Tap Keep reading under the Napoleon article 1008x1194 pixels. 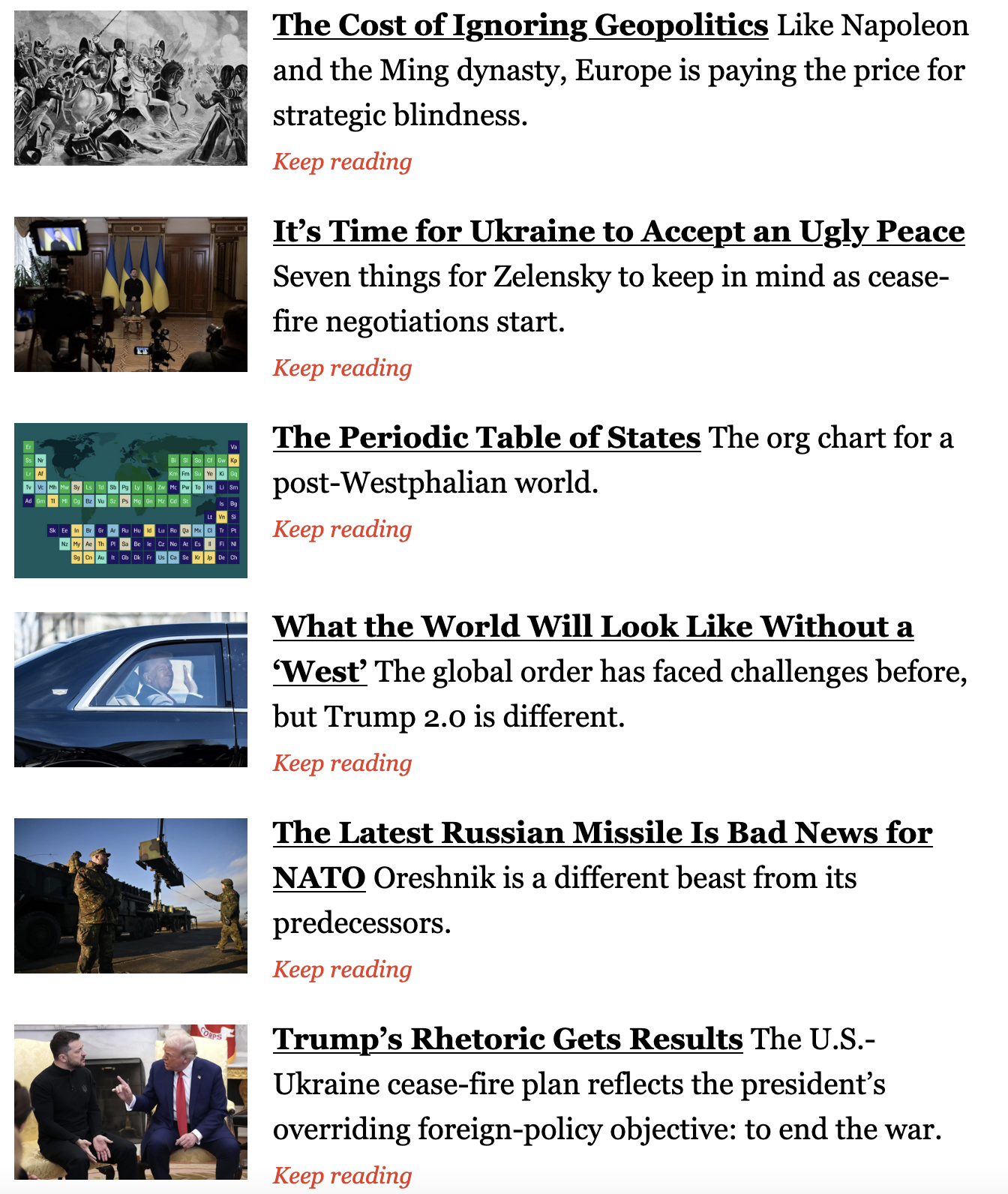[342, 162]
